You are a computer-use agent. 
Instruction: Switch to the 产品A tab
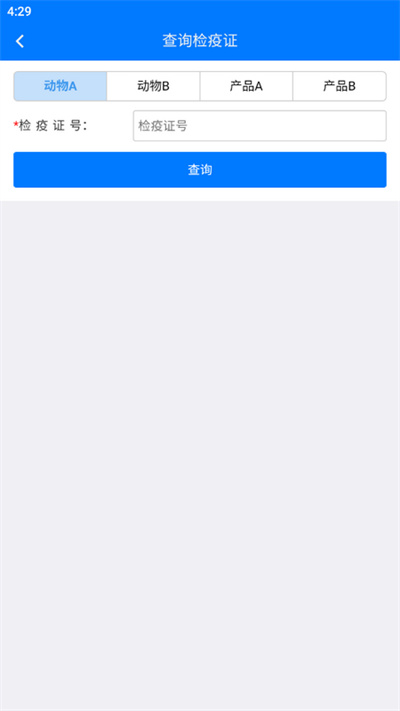246,86
